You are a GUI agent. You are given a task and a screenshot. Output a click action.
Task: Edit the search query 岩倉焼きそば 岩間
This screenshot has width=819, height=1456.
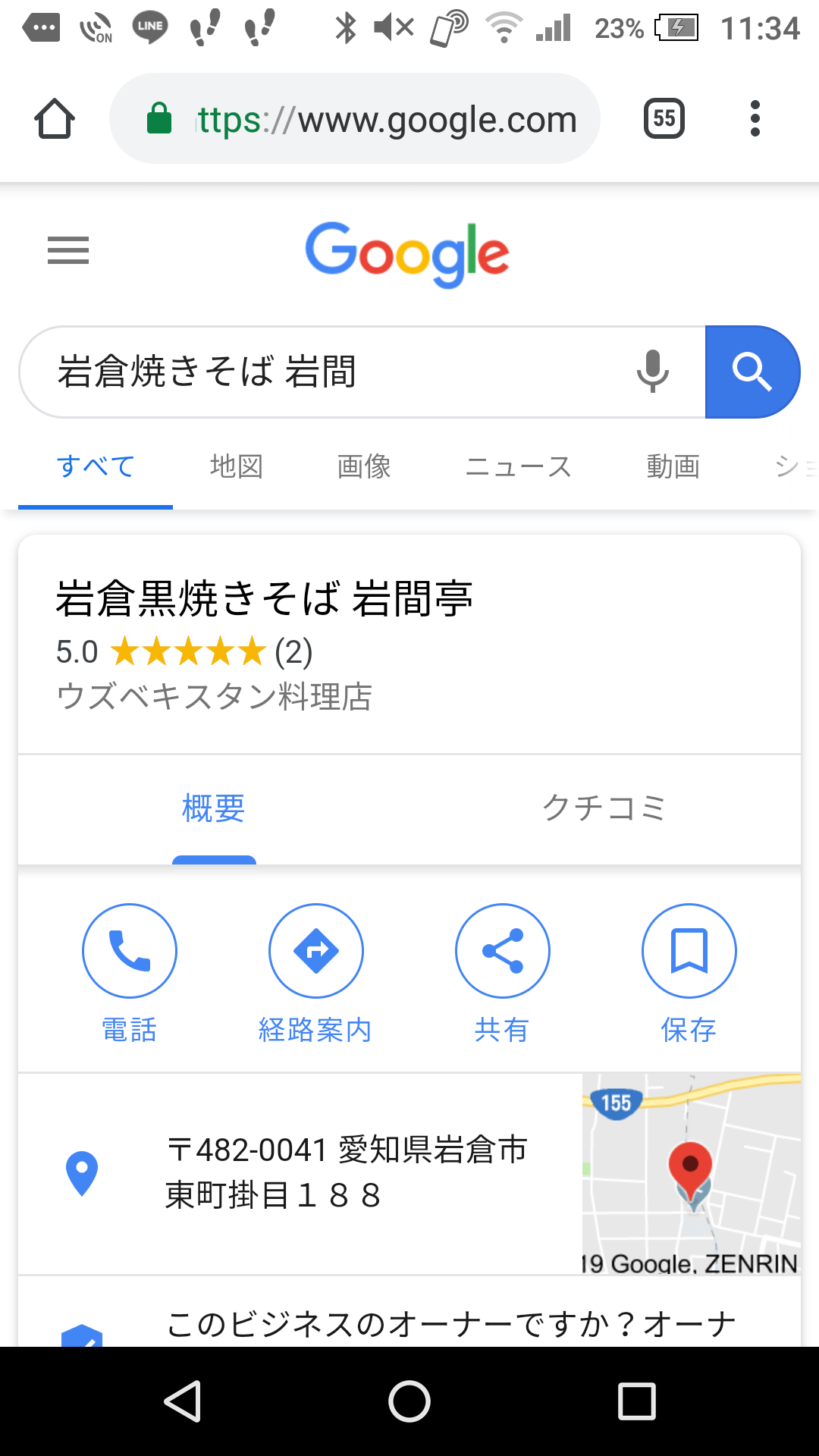coord(326,372)
